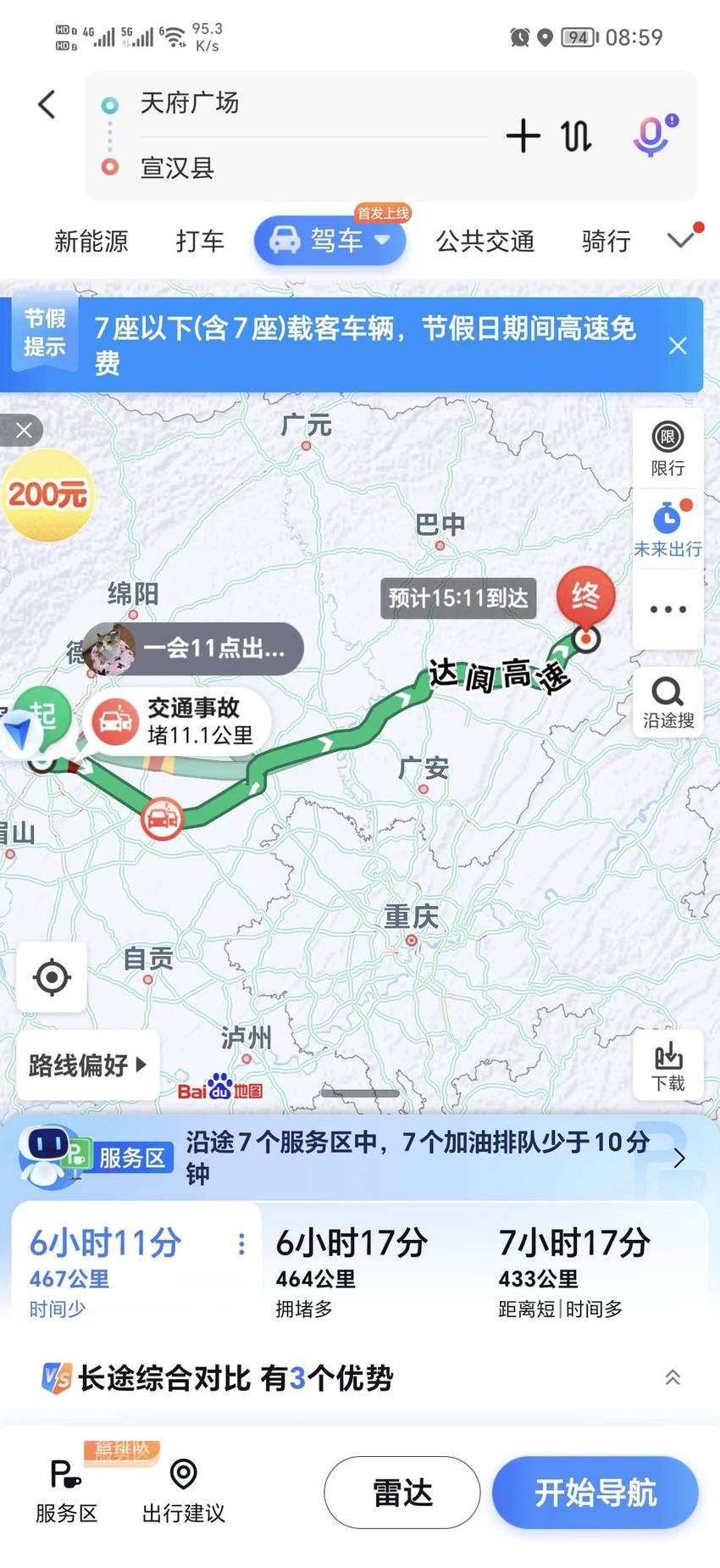Screen dimensions: 720x1568
Task: Open the 雷达 radar mode
Action: 402,1493
